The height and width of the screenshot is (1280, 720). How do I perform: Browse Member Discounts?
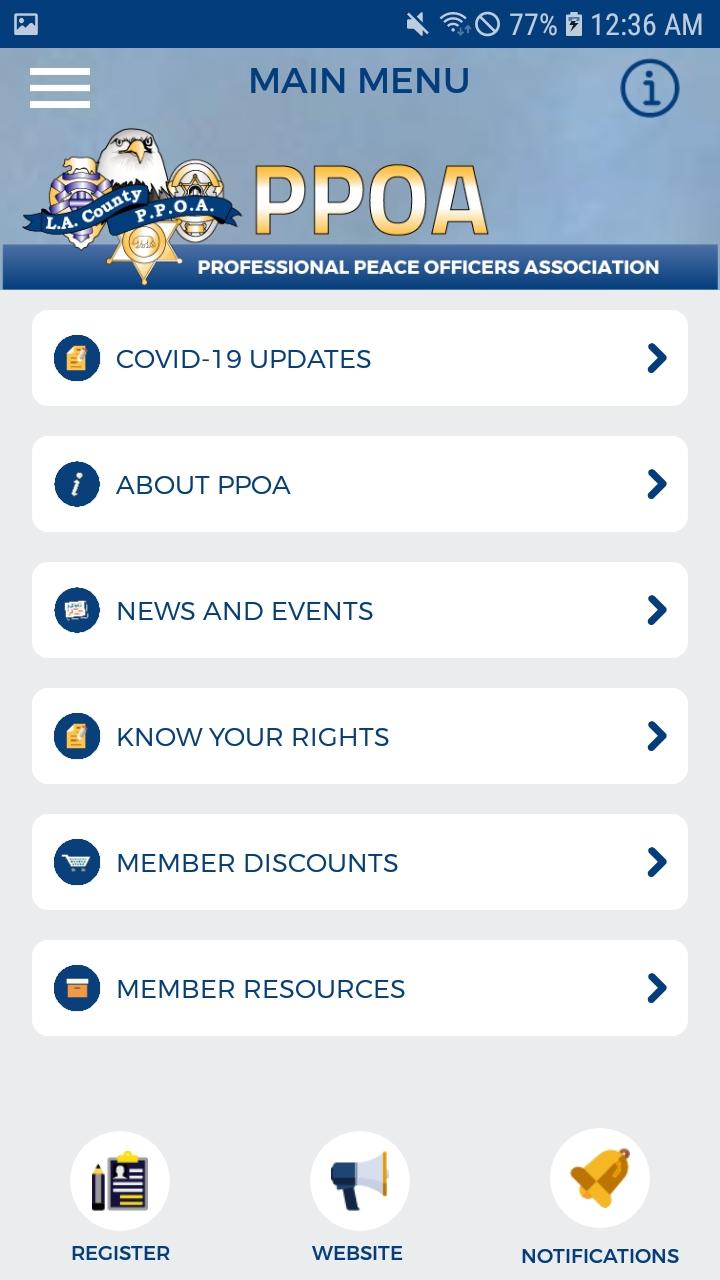click(360, 862)
